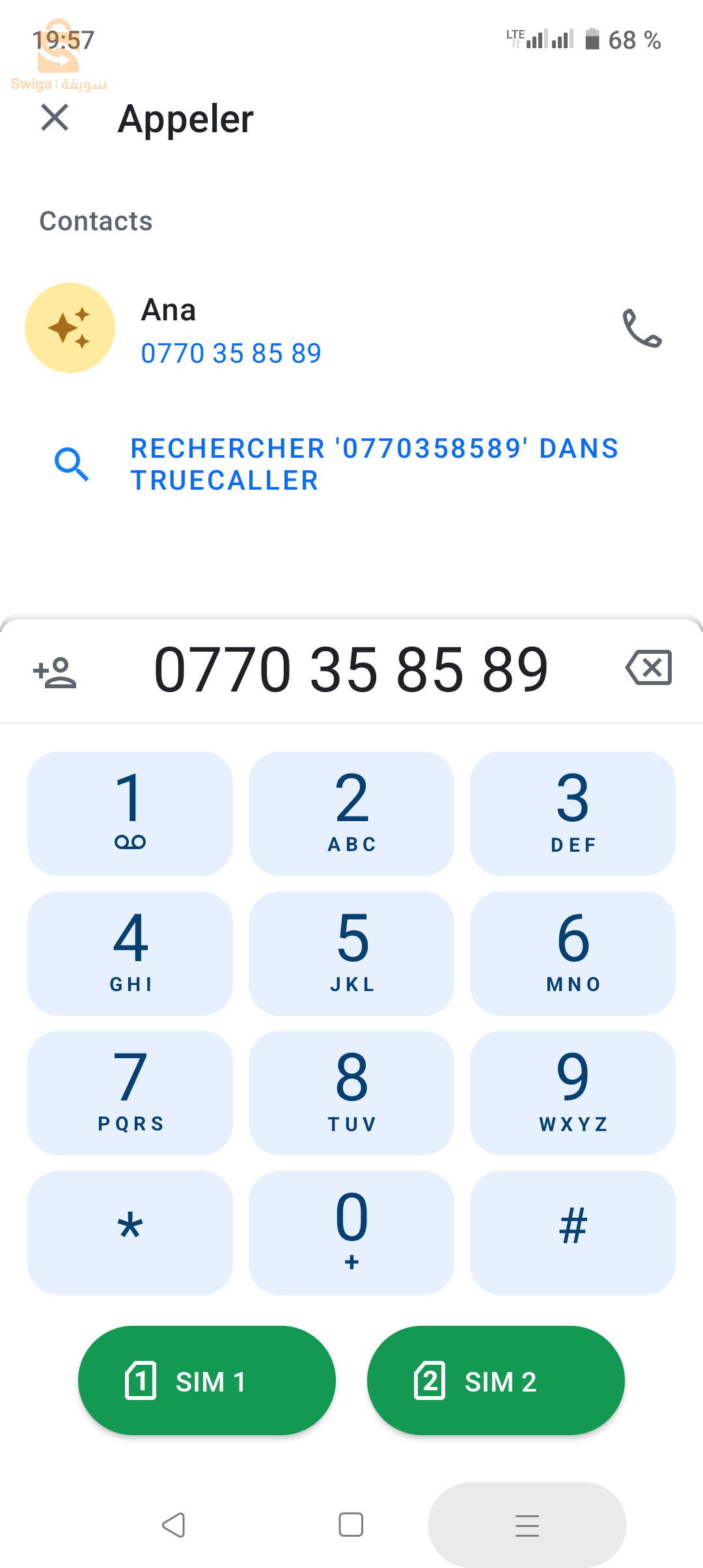Dial digit 0 plus key
Image resolution: width=703 pixels, height=1568 pixels.
[351, 1232]
